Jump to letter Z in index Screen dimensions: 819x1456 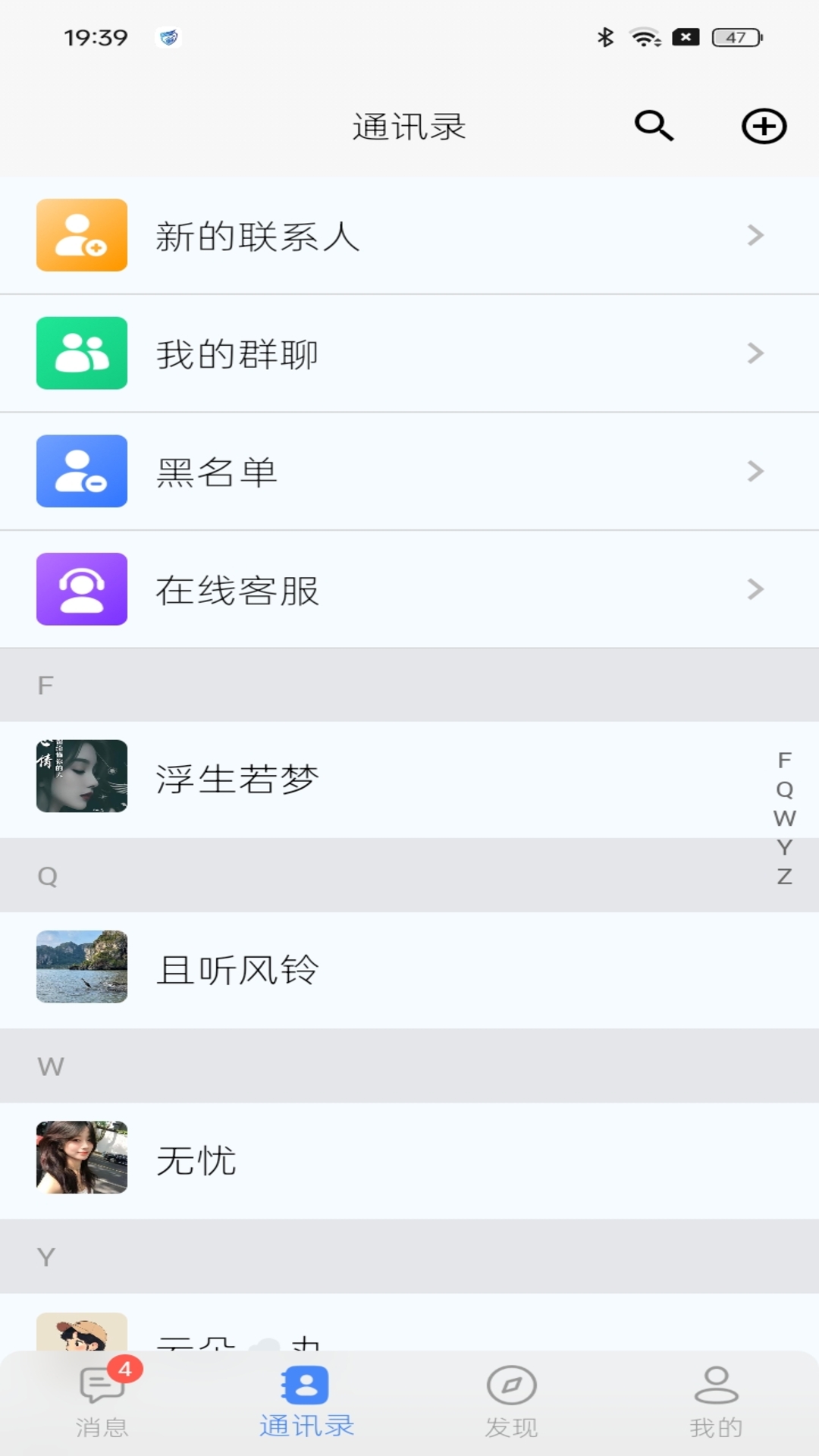point(785,877)
